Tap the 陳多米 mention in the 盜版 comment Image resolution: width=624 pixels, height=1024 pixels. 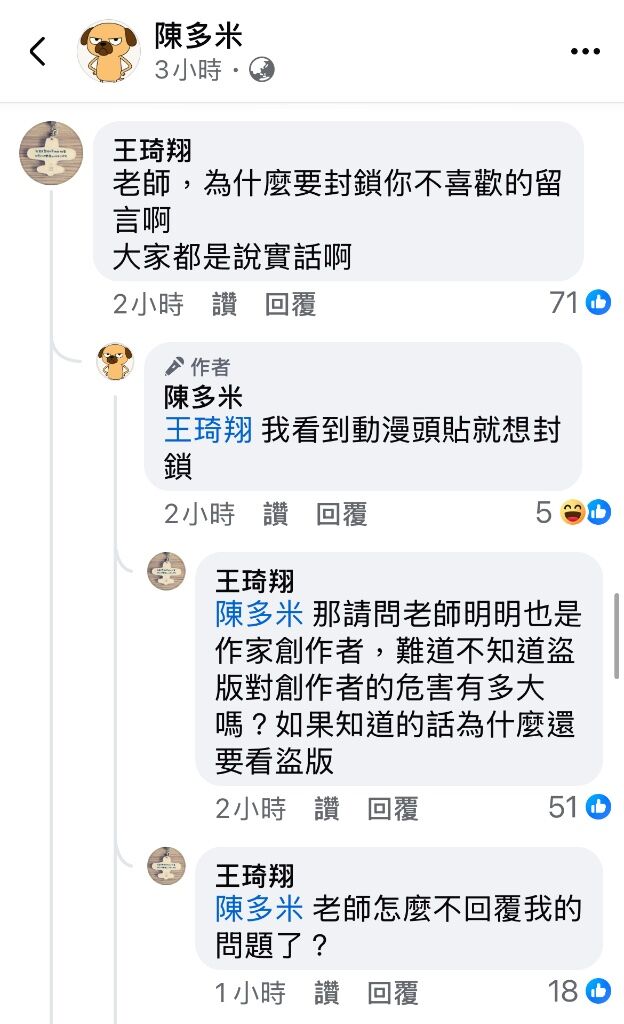tap(259, 613)
